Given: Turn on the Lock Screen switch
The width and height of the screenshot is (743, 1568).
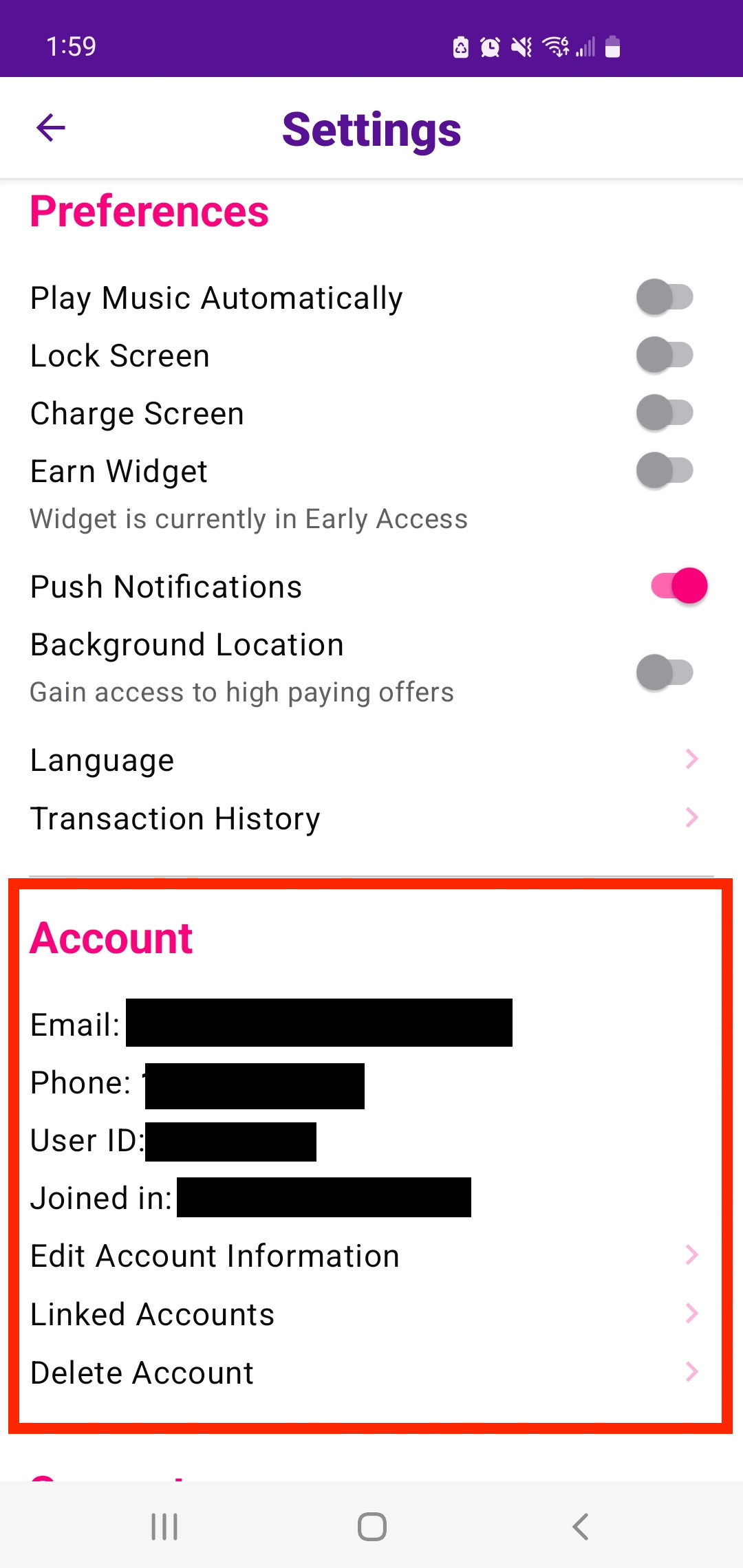Looking at the screenshot, I should click(665, 355).
